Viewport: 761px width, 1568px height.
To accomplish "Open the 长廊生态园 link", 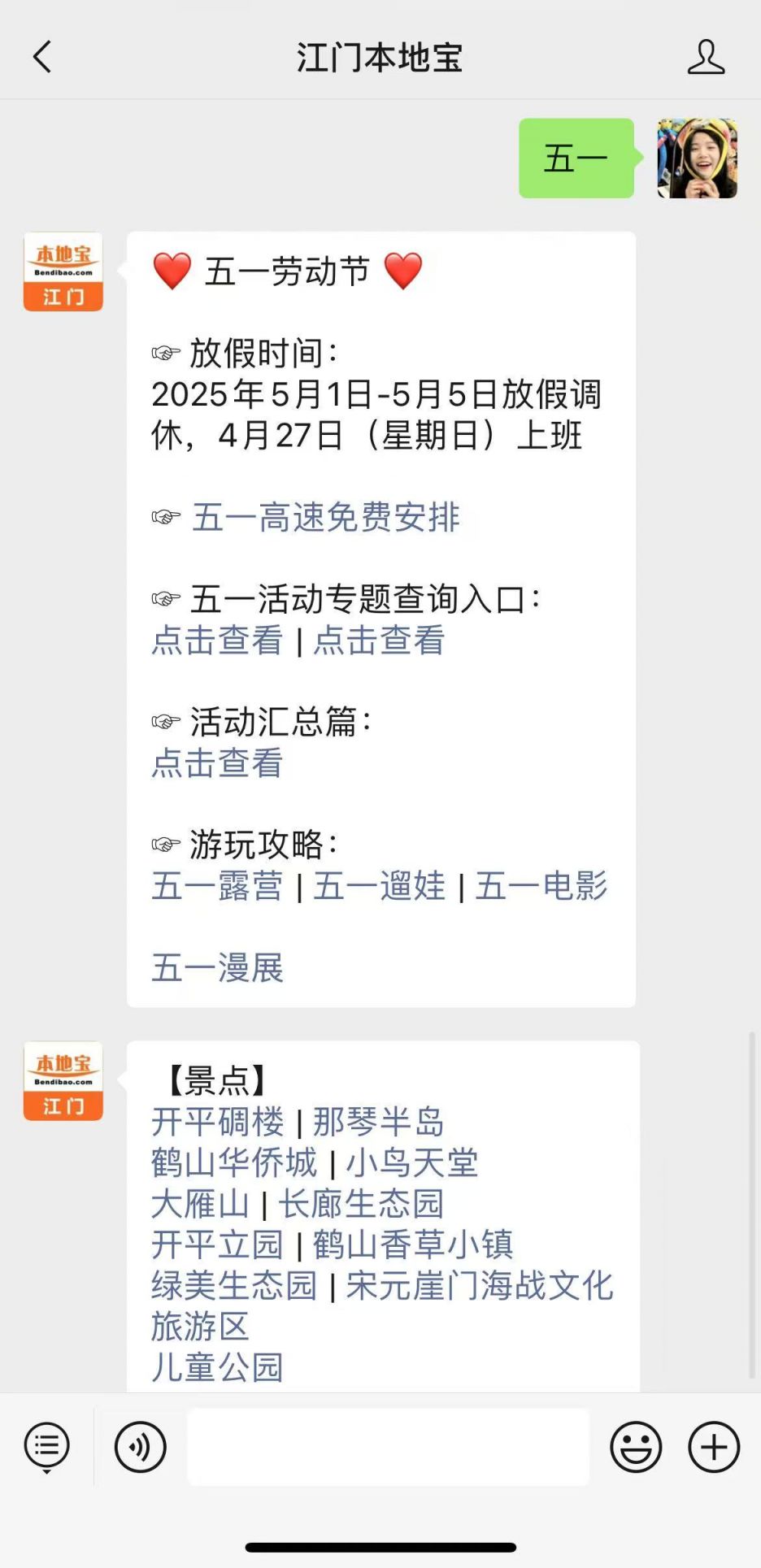I will (x=362, y=1204).
